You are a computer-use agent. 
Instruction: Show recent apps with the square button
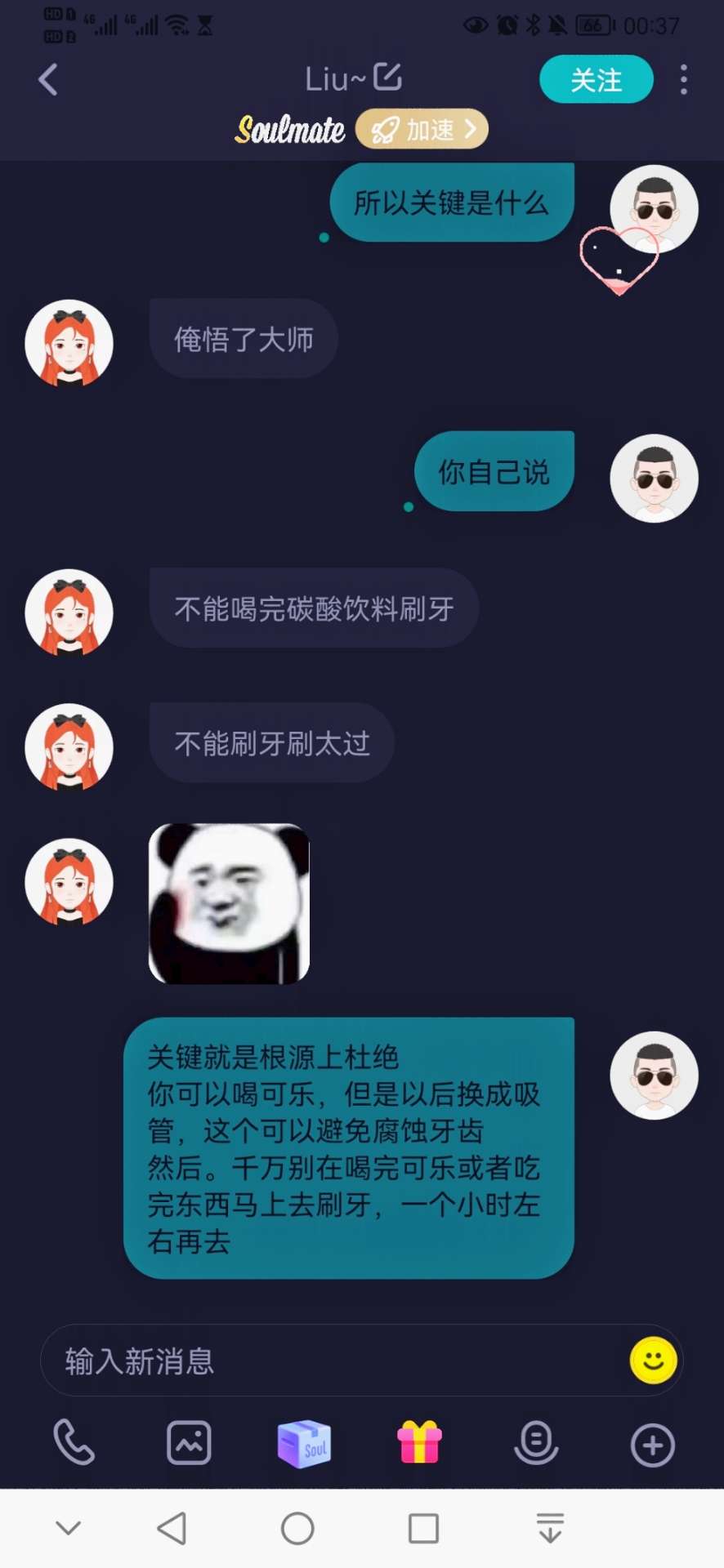[x=423, y=1528]
